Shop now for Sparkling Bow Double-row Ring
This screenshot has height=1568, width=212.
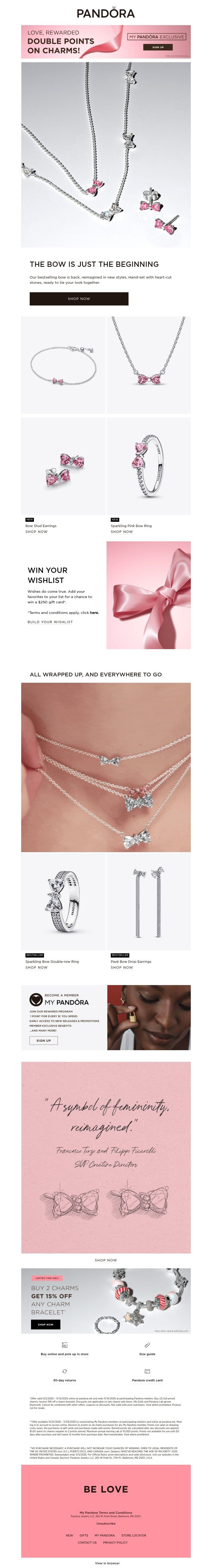tap(37, 967)
